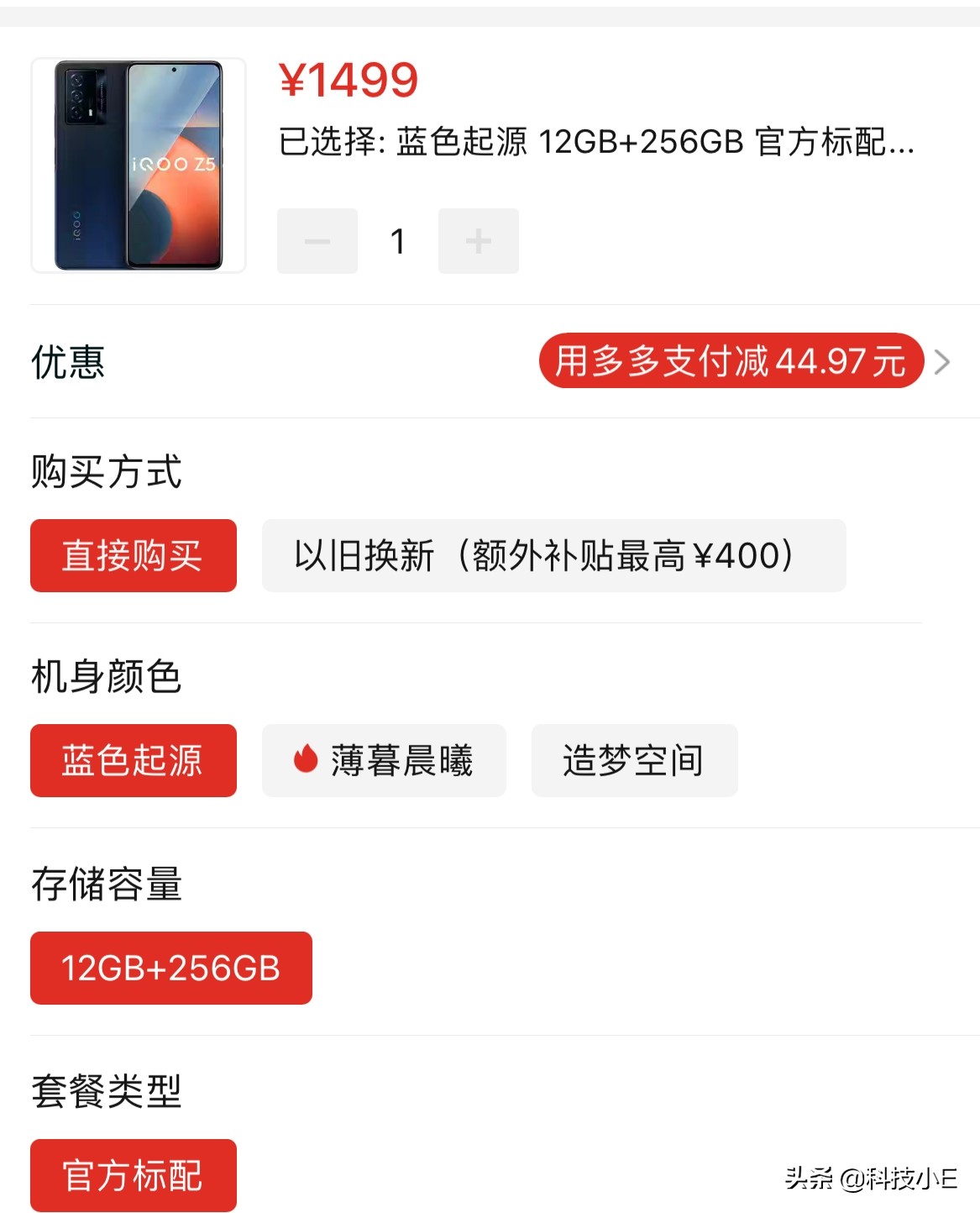Select the 薄暮晨曦 color option
The width and height of the screenshot is (980, 1213).
click(x=384, y=761)
